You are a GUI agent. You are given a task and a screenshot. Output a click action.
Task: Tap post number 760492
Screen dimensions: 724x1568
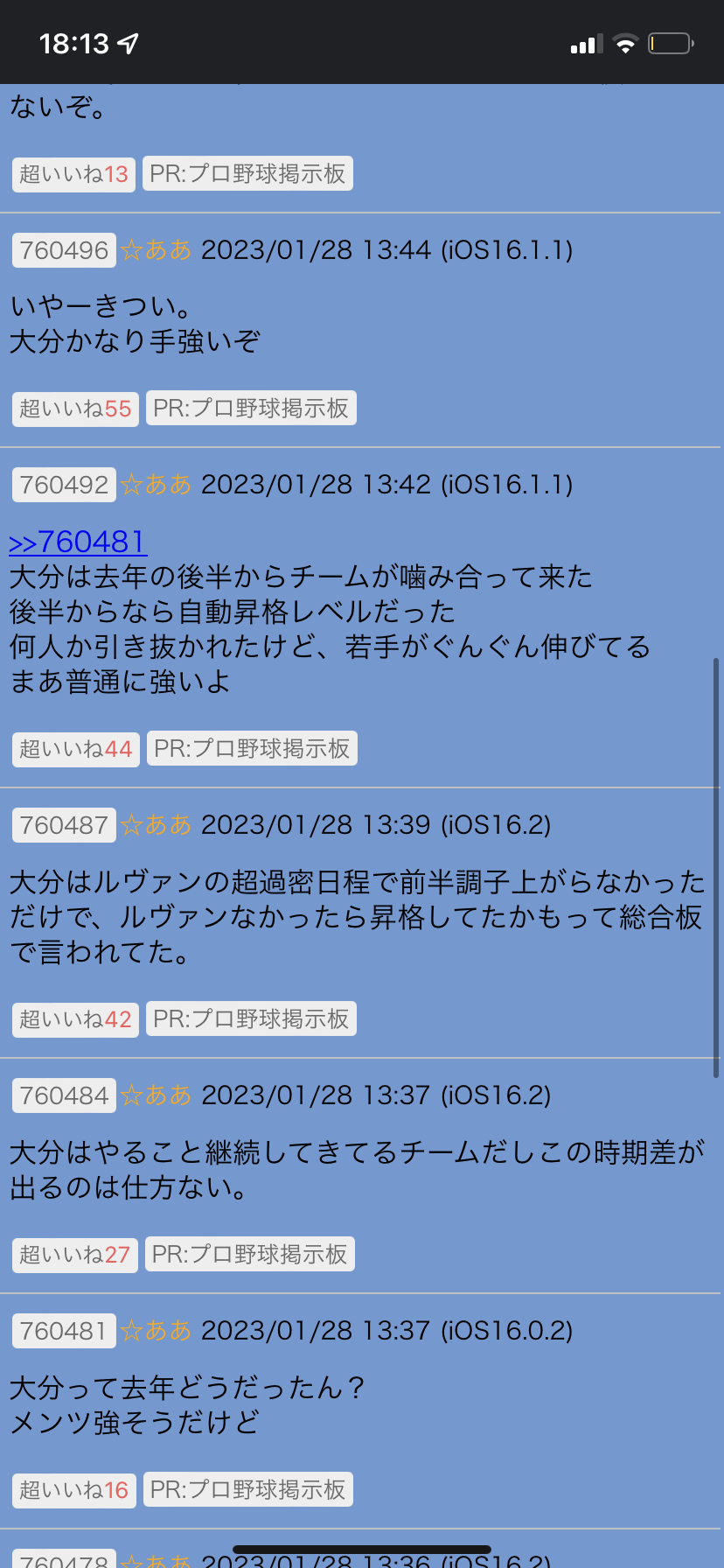(64, 485)
